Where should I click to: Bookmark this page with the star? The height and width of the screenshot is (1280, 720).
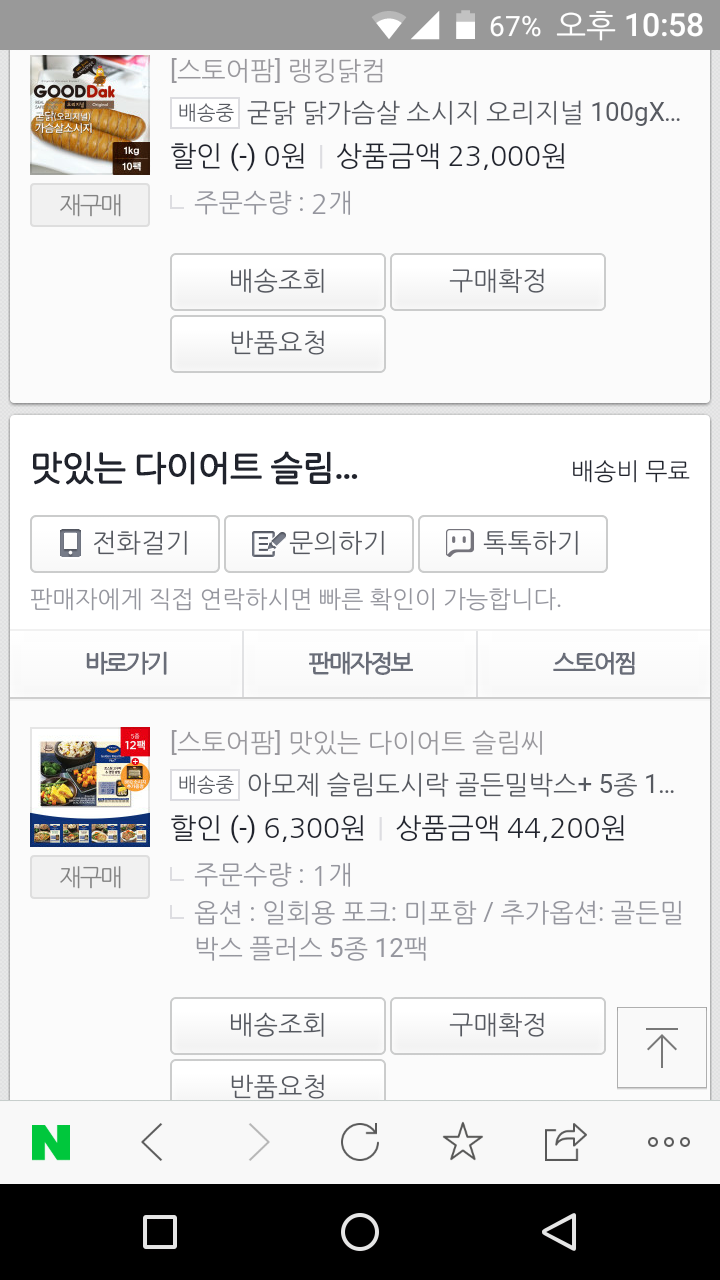tap(462, 1142)
